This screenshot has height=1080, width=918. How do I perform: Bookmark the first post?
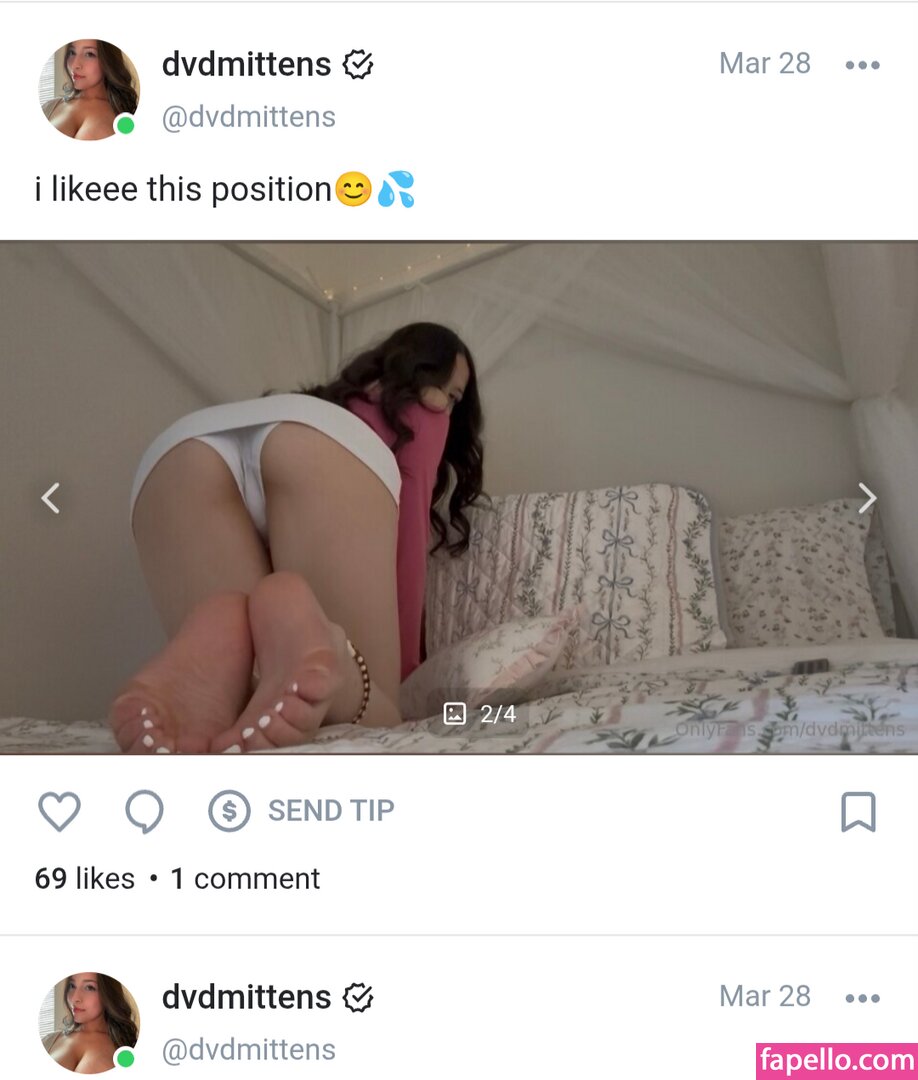pyautogui.click(x=858, y=812)
